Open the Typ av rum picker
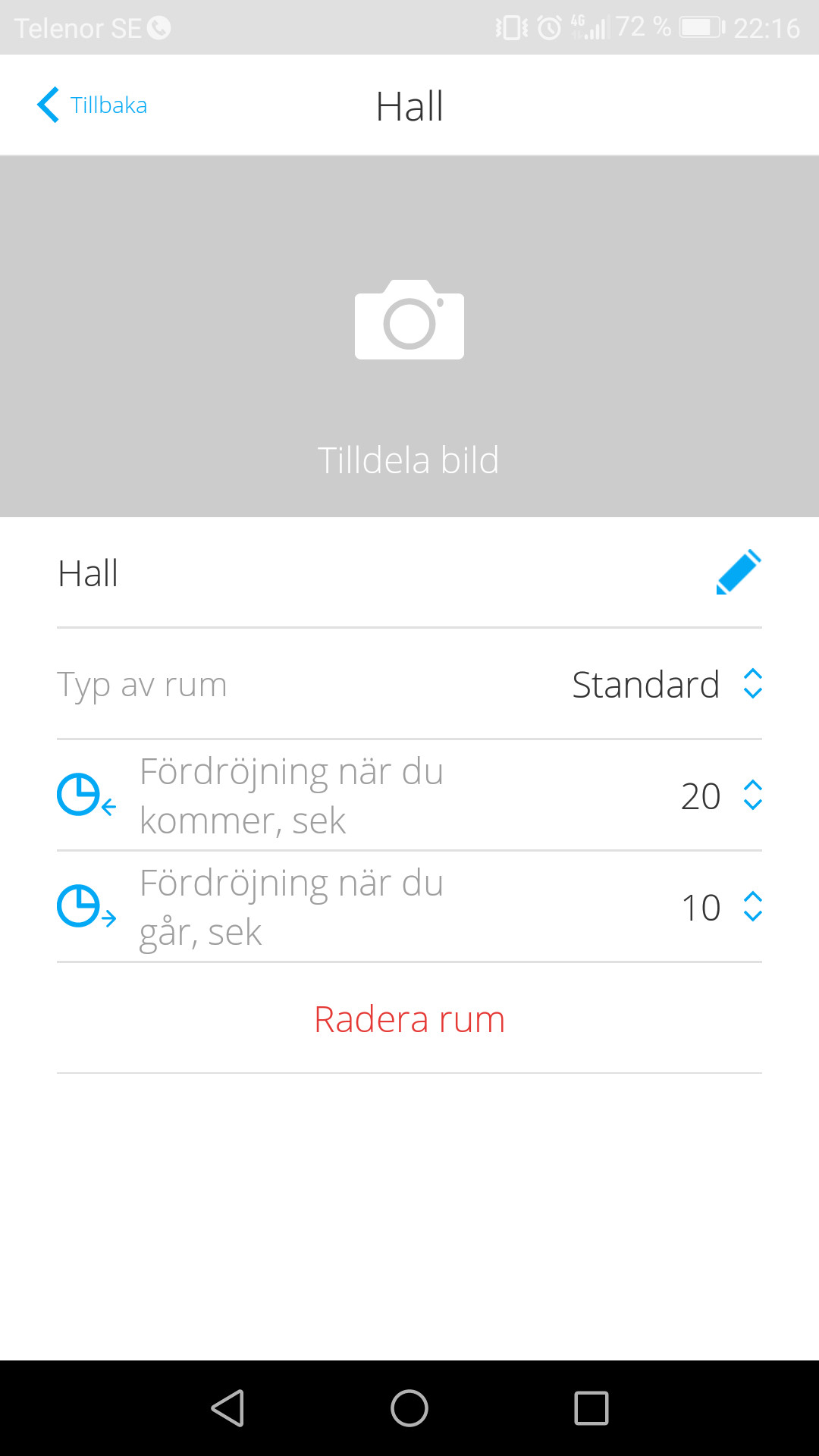This screenshot has height=1456, width=819. 666,684
